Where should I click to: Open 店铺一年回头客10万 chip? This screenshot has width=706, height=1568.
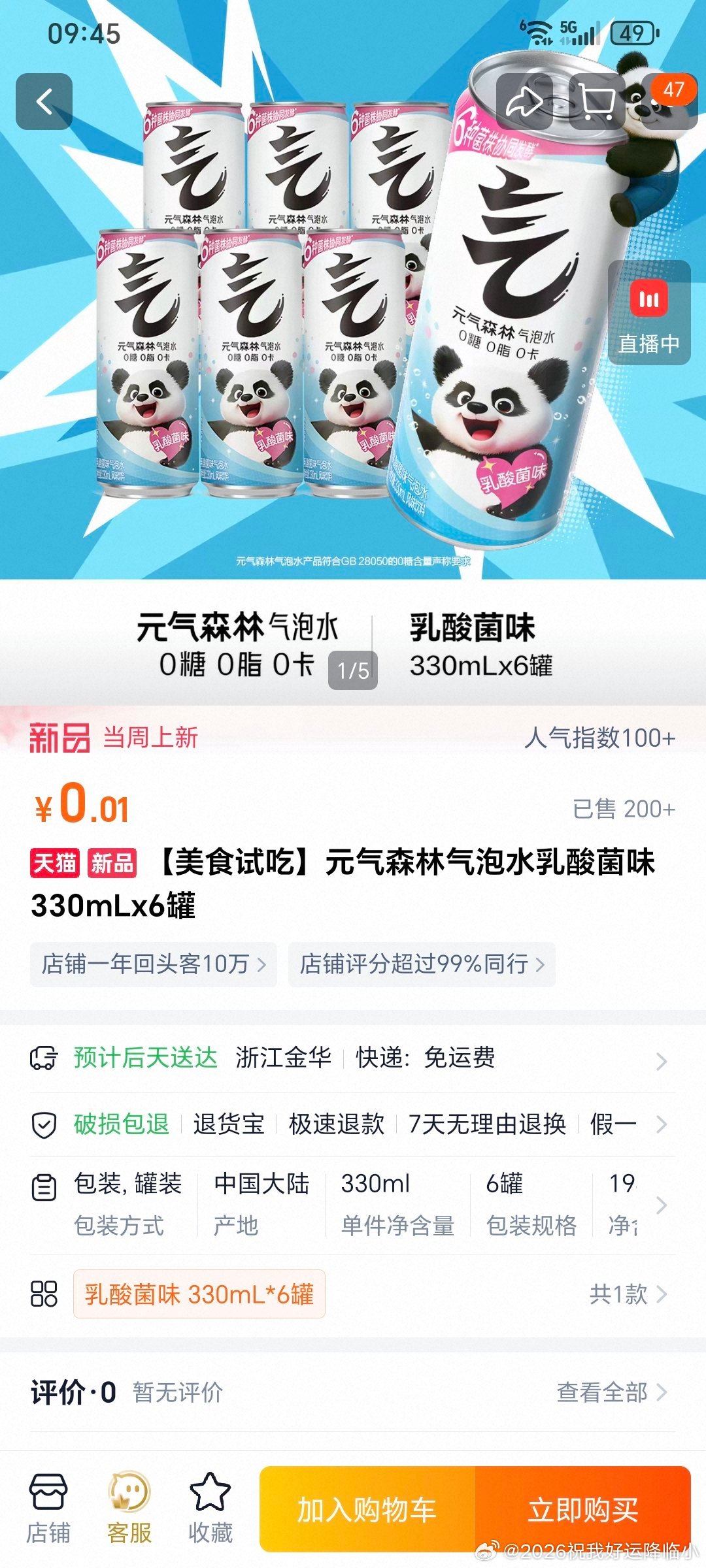pos(154,964)
